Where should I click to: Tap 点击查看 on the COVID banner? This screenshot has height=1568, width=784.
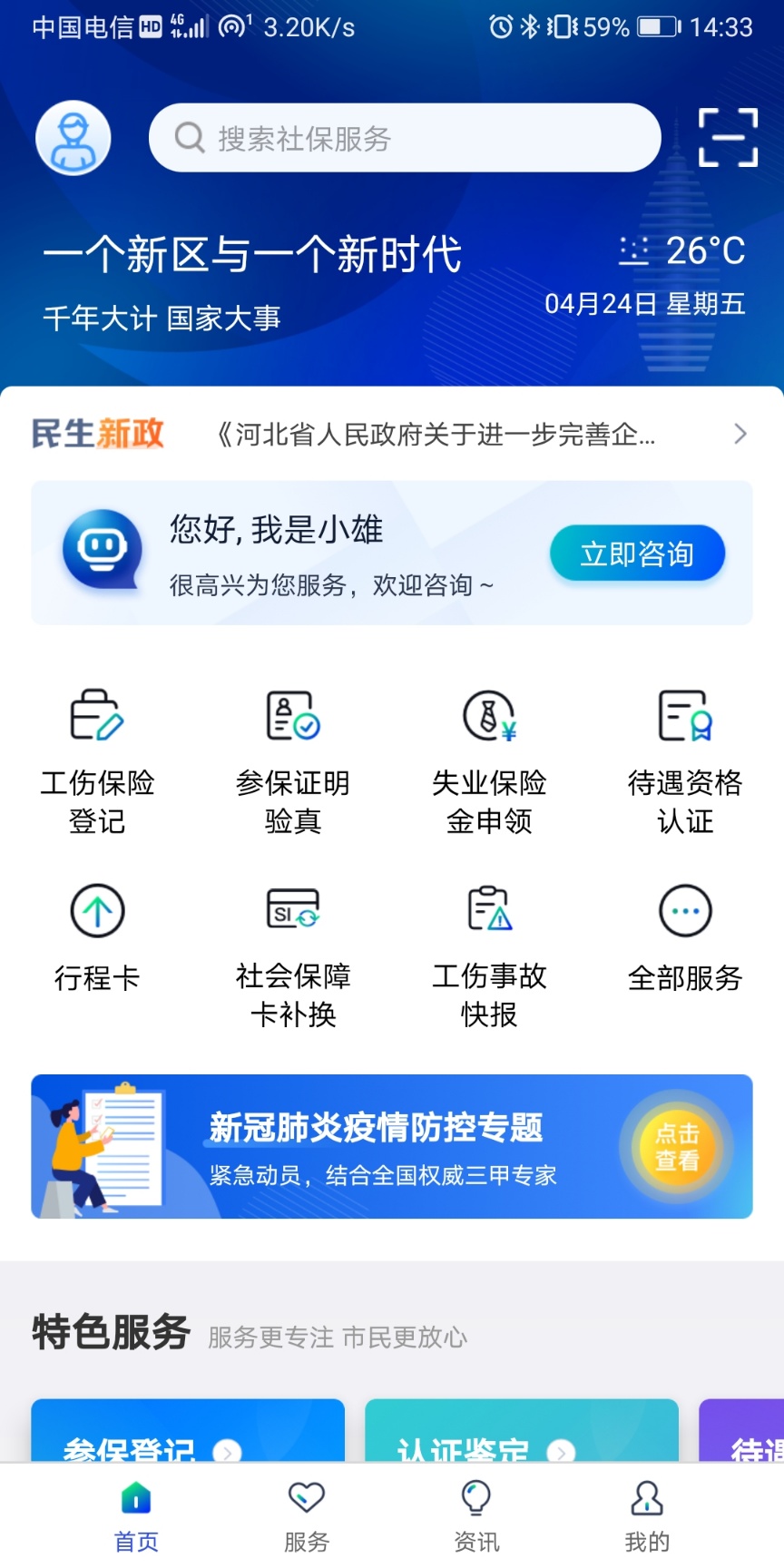tap(679, 1147)
